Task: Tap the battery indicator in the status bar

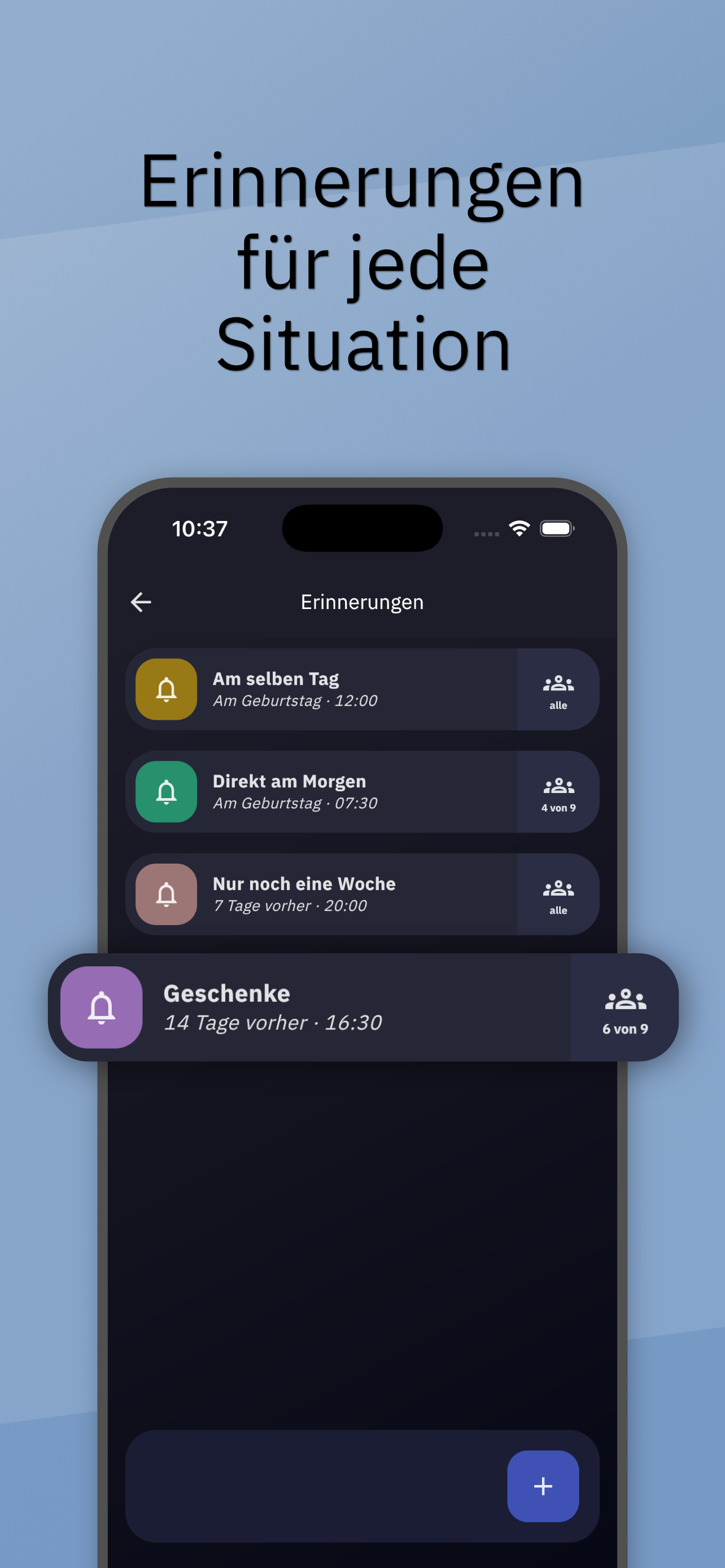Action: point(556,528)
